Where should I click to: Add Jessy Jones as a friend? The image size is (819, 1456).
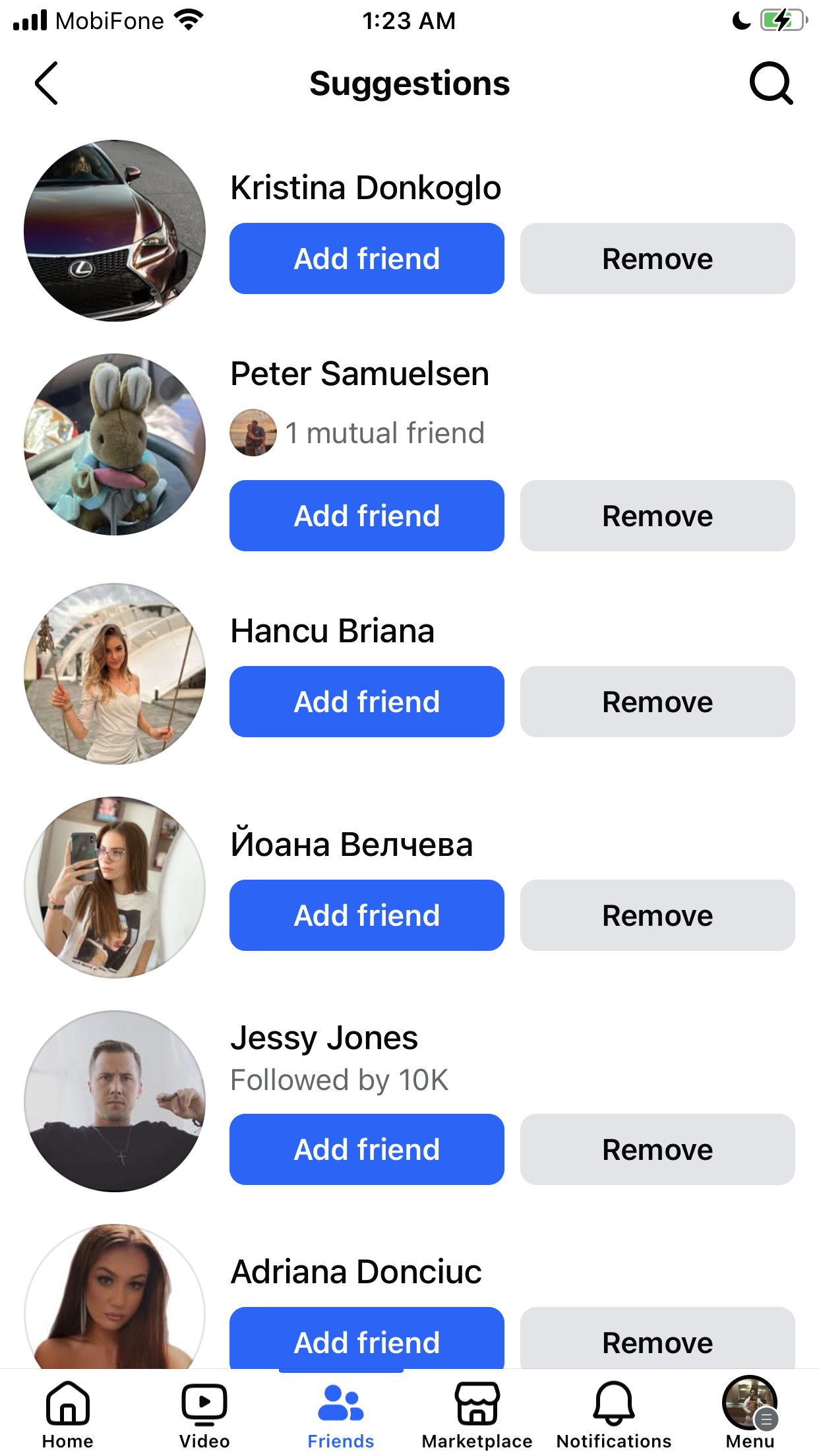click(367, 1149)
